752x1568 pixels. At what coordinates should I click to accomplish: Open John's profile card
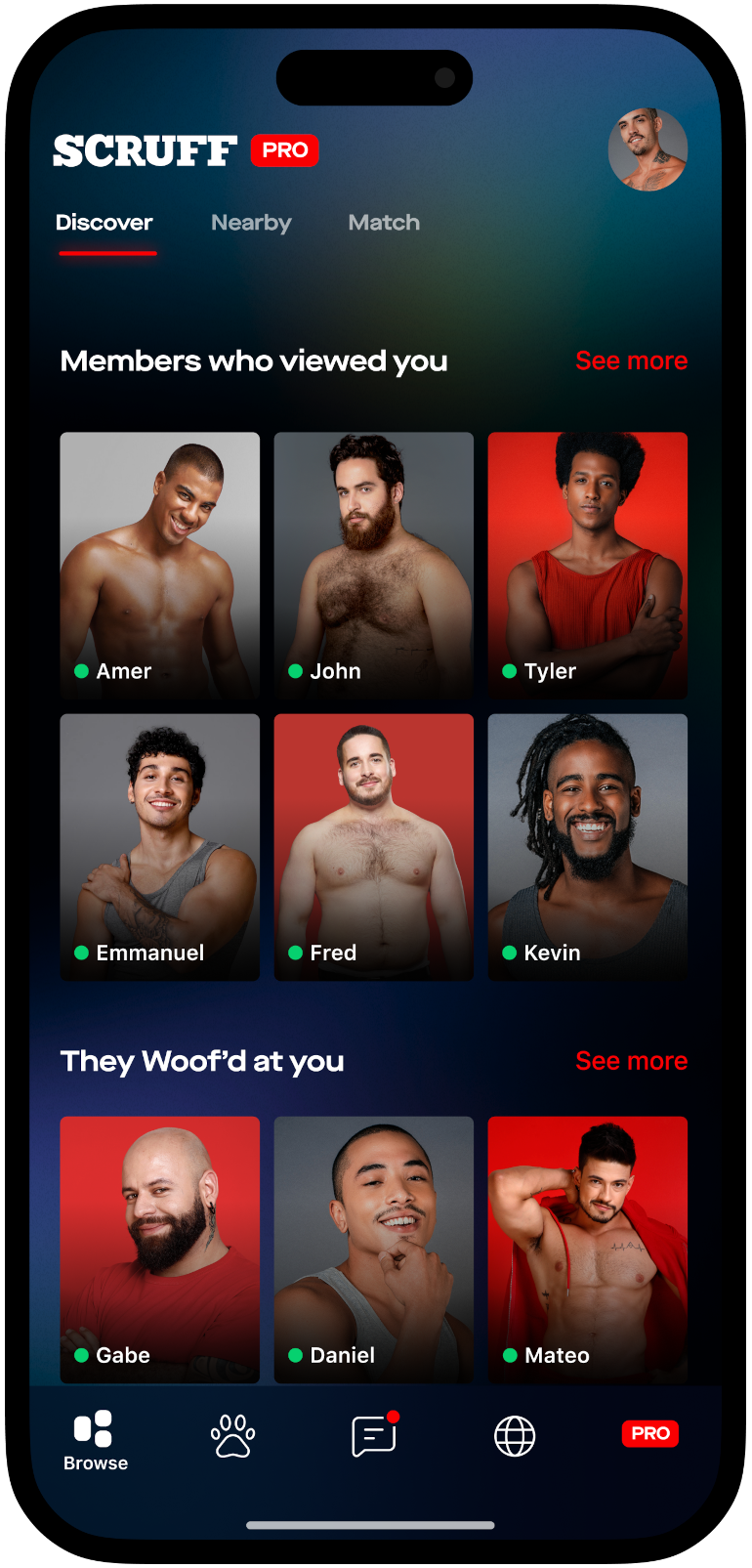[374, 565]
